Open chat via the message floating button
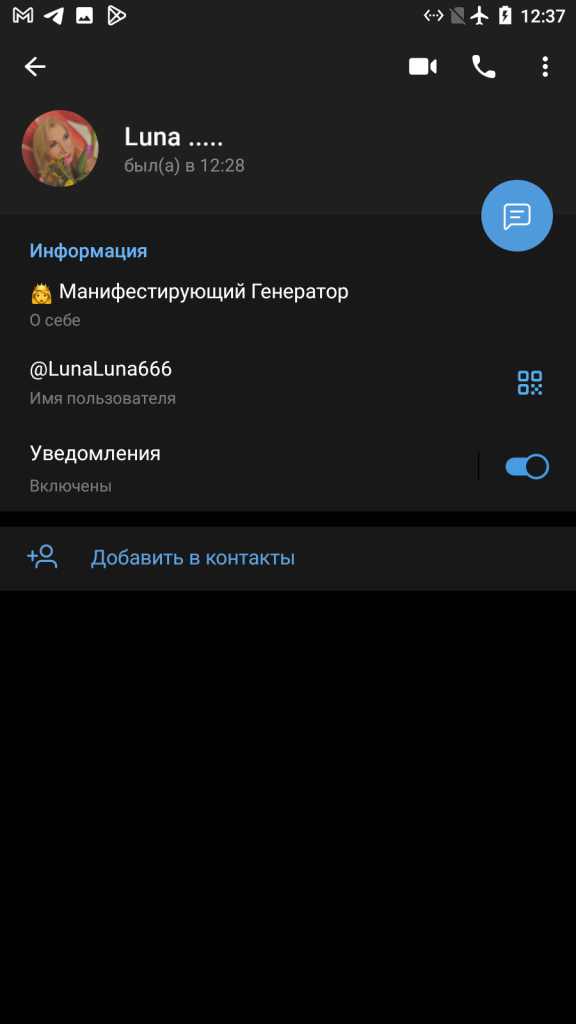Viewport: 576px width, 1024px height. point(517,216)
